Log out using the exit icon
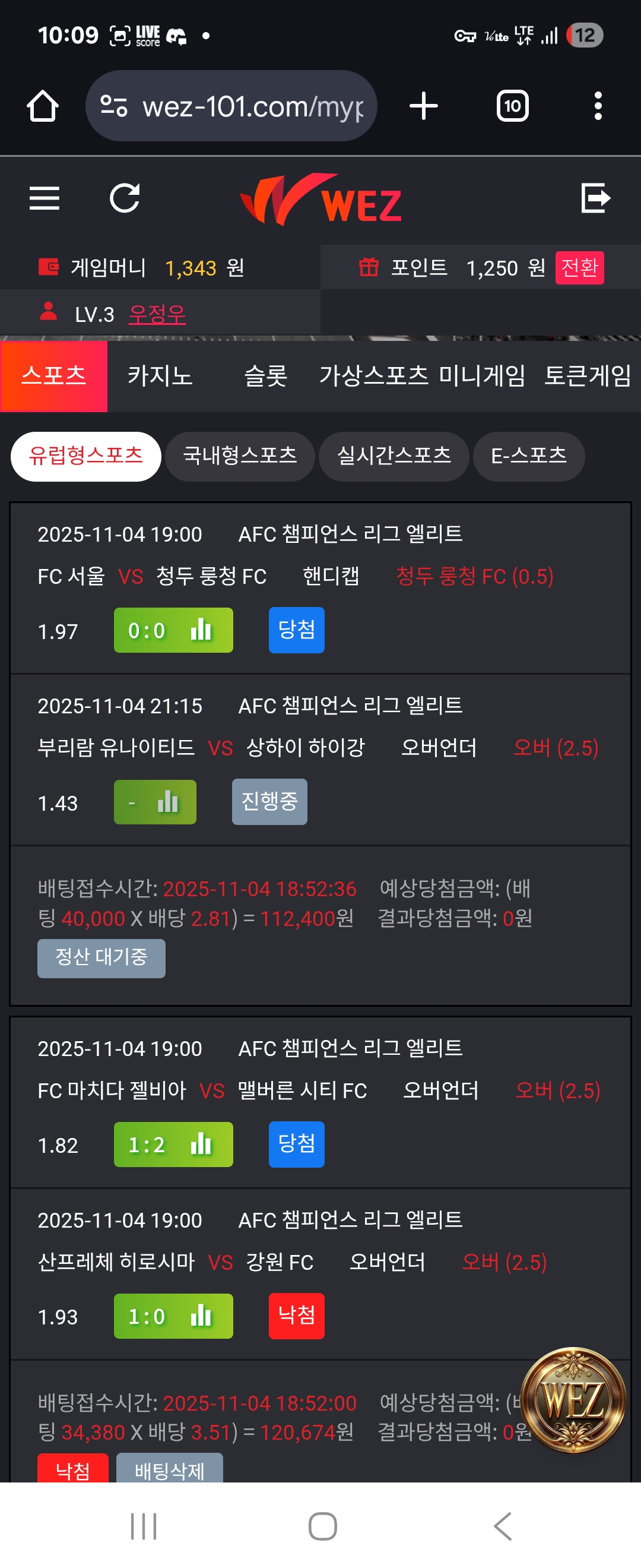Image resolution: width=641 pixels, height=1568 pixels. (595, 198)
